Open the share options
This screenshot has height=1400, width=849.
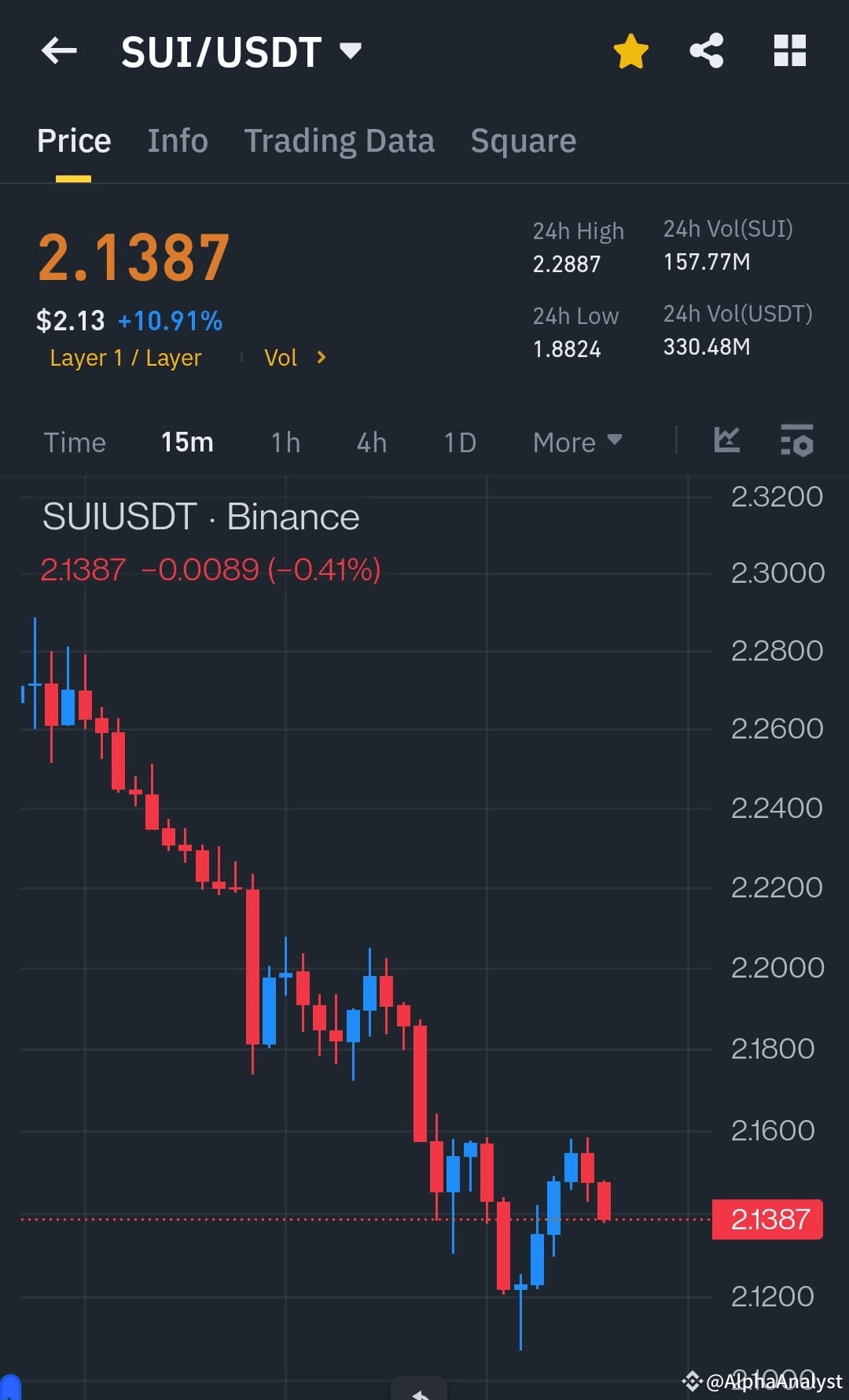click(x=706, y=50)
